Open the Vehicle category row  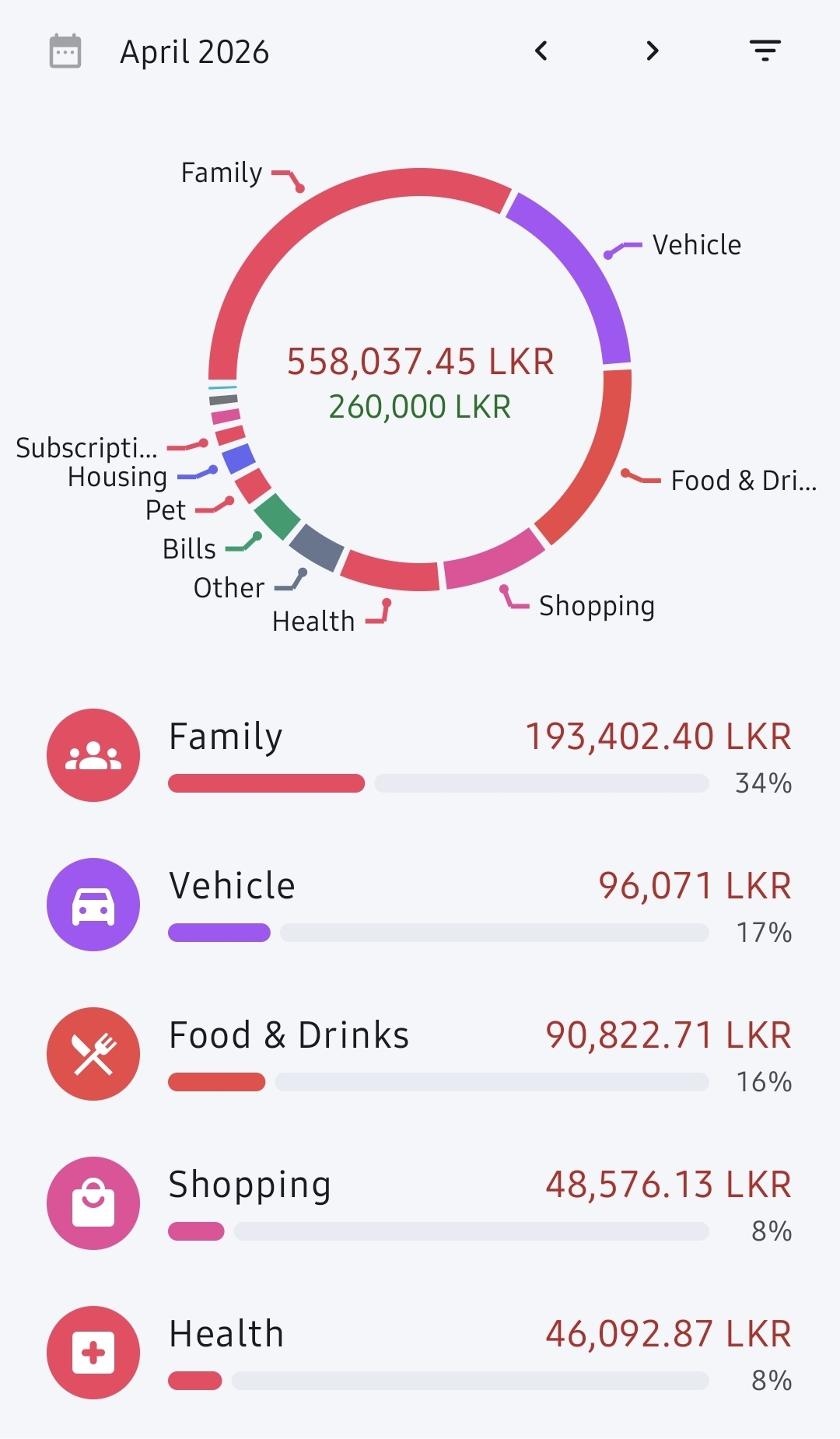pyautogui.click(x=420, y=905)
